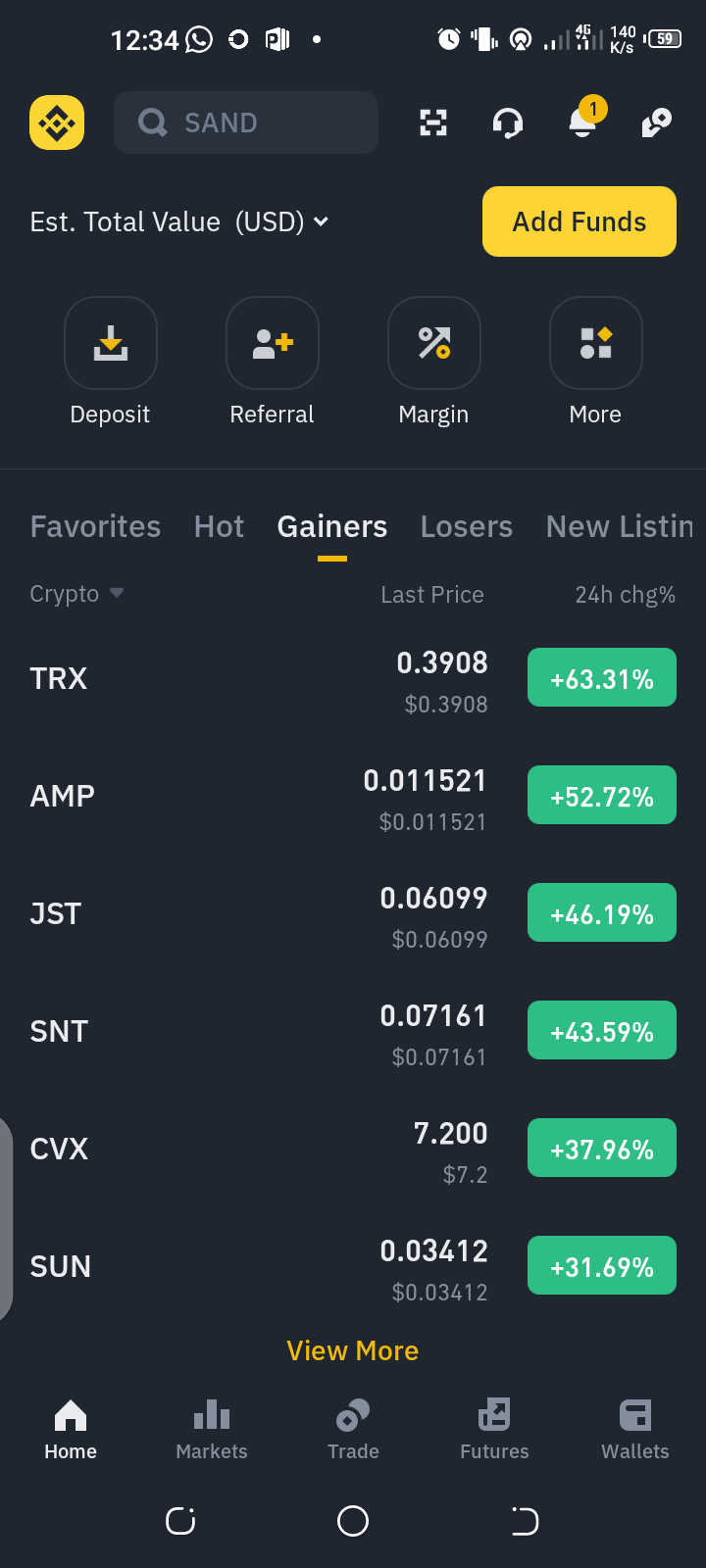Expand the Est. Total Value currency dropdown
Screen dimensions: 706x1568
tap(320, 222)
